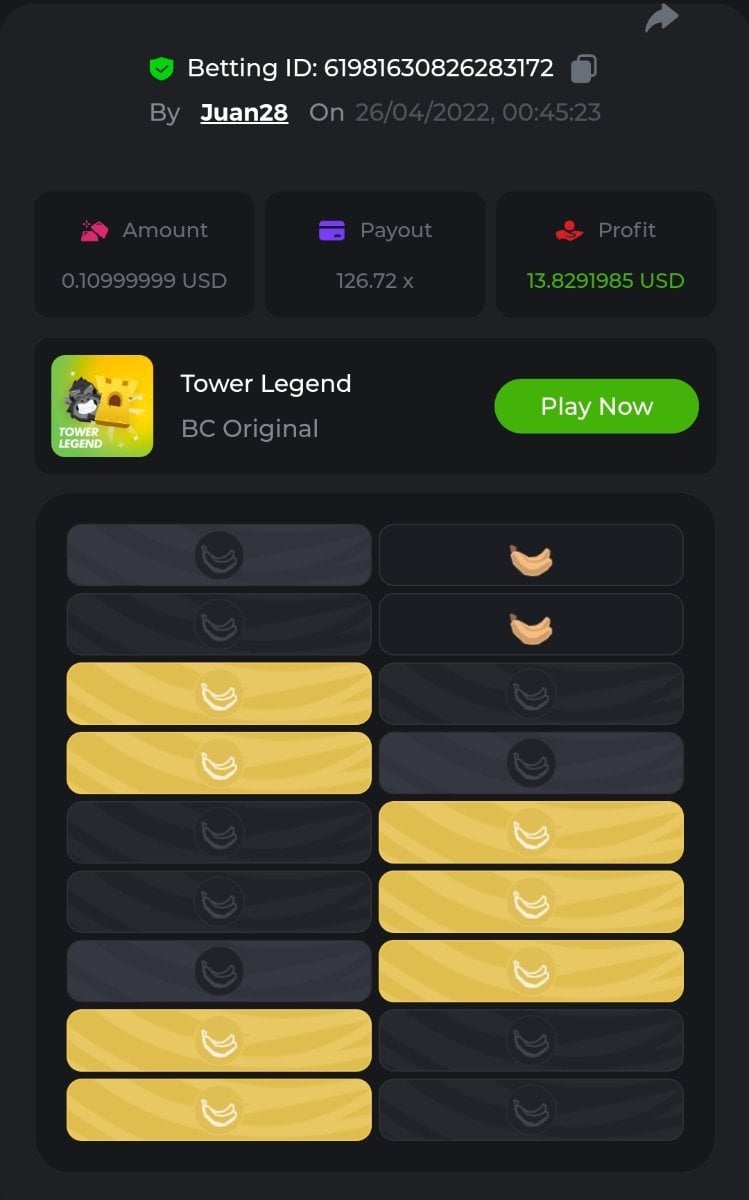The height and width of the screenshot is (1200, 749).
Task: Share this bet result
Action: click(x=661, y=17)
